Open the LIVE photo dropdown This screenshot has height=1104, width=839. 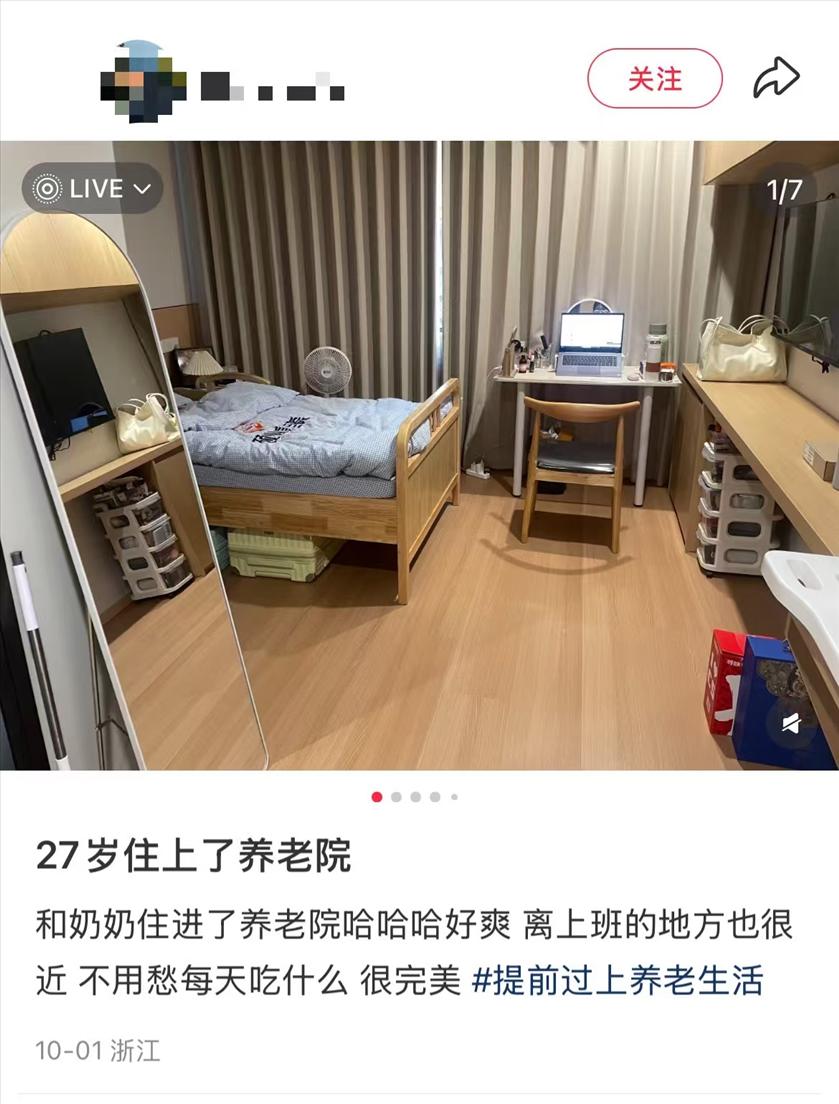(92, 188)
